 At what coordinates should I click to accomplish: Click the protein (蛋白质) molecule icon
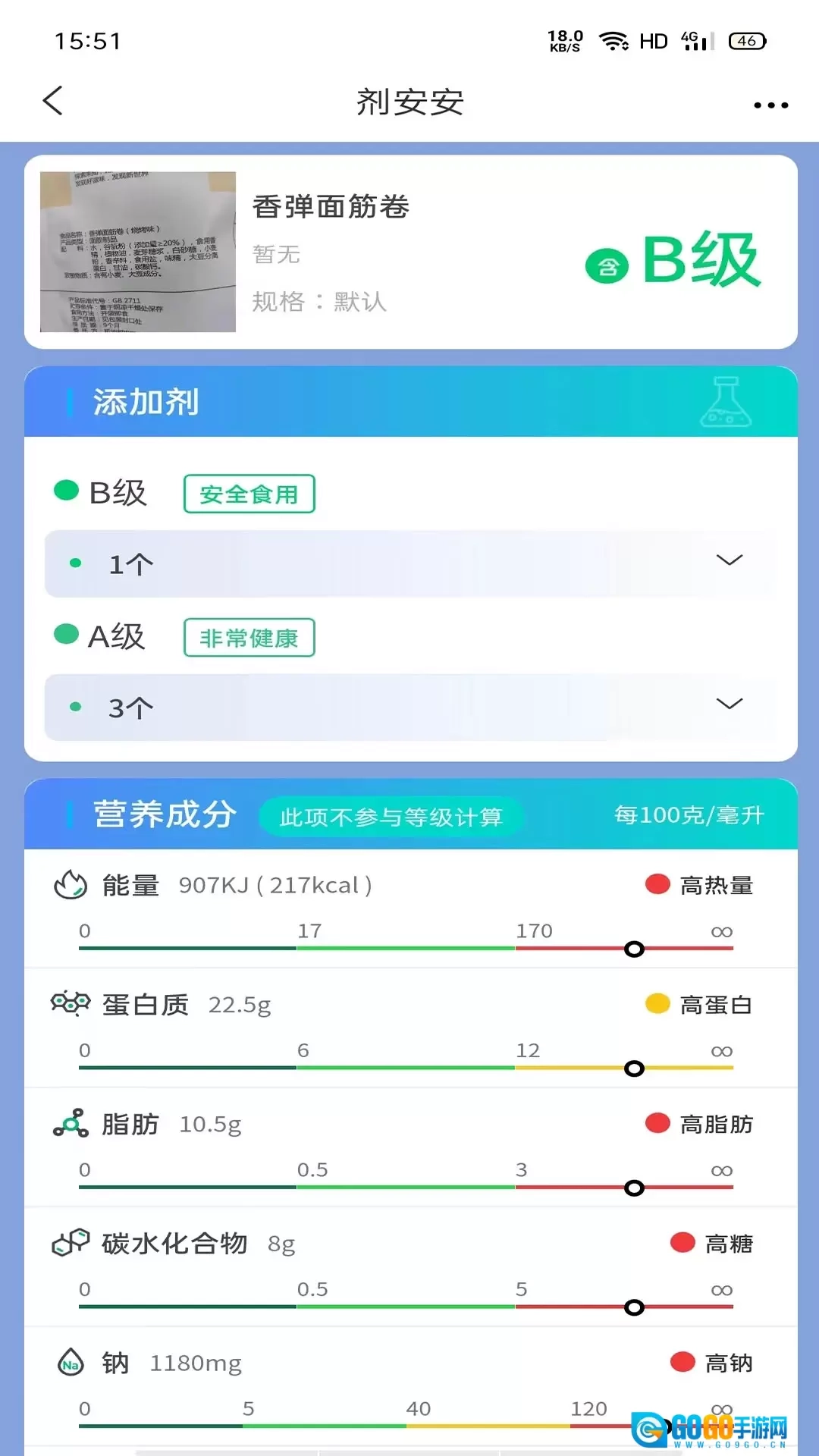68,1004
